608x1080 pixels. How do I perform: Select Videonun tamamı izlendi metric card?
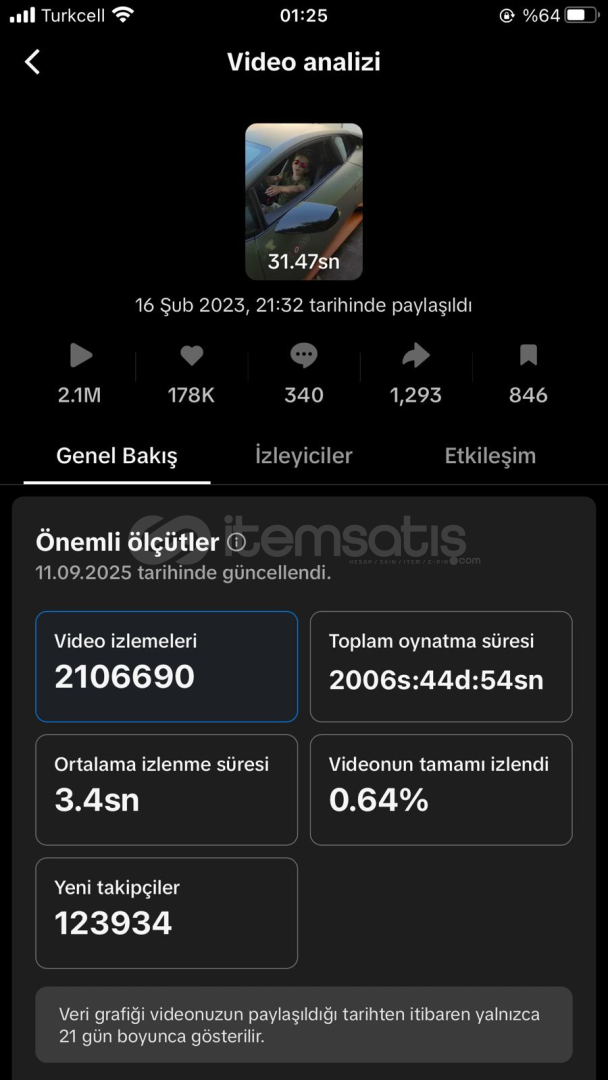pos(441,790)
